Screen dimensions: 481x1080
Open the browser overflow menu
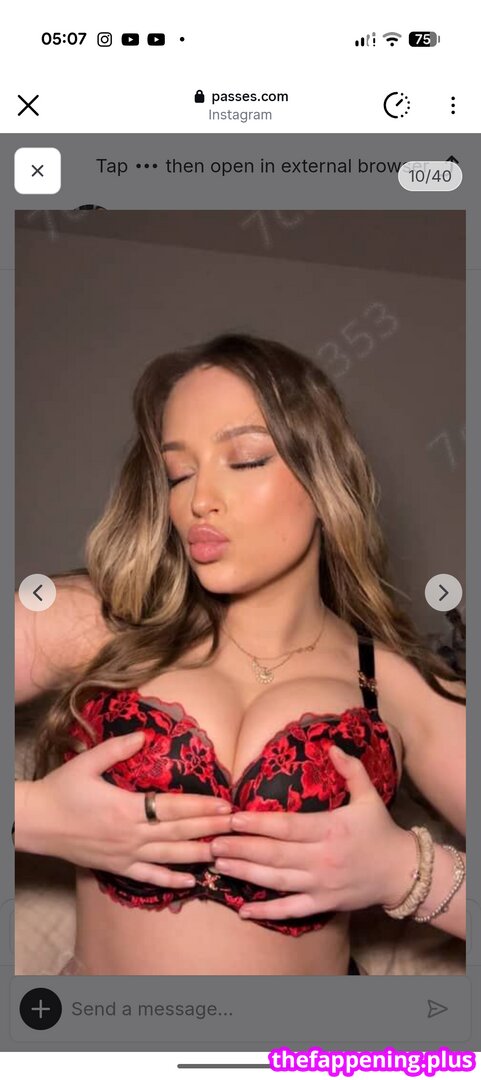[x=453, y=105]
